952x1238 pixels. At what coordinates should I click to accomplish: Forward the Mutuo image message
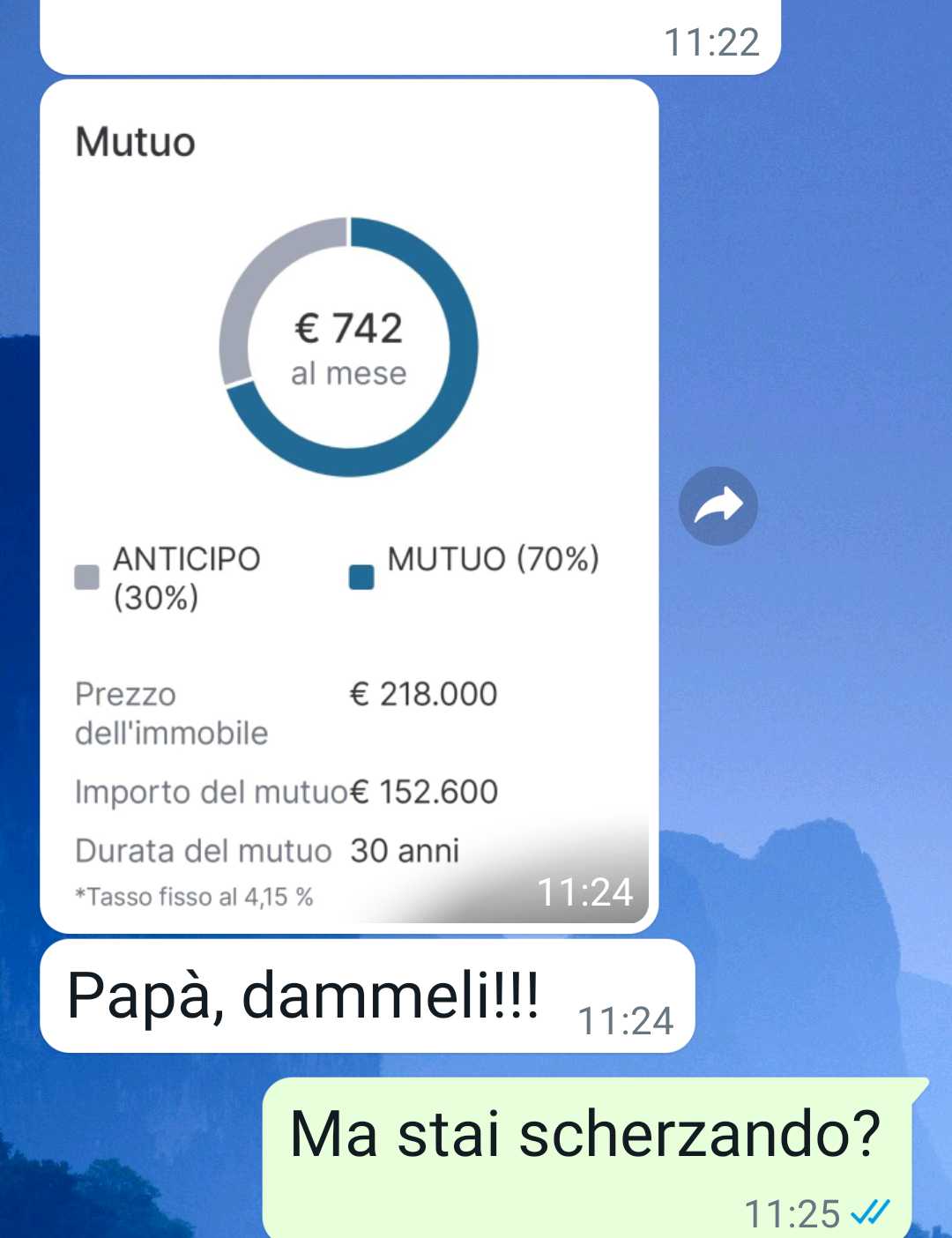(x=718, y=506)
